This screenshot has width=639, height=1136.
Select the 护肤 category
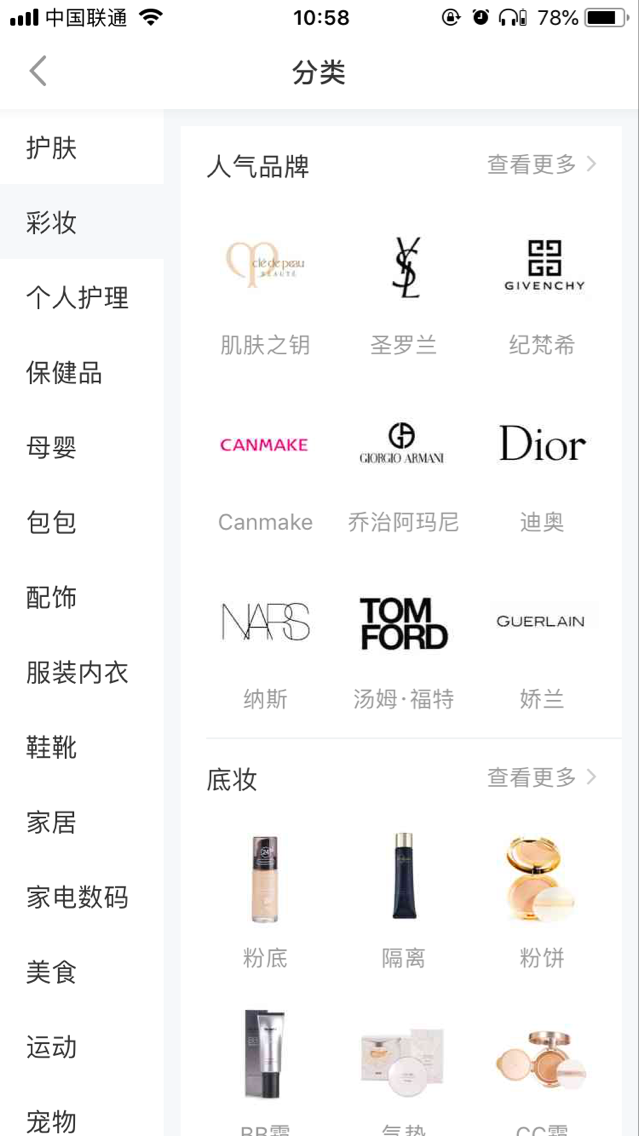[x=81, y=147]
